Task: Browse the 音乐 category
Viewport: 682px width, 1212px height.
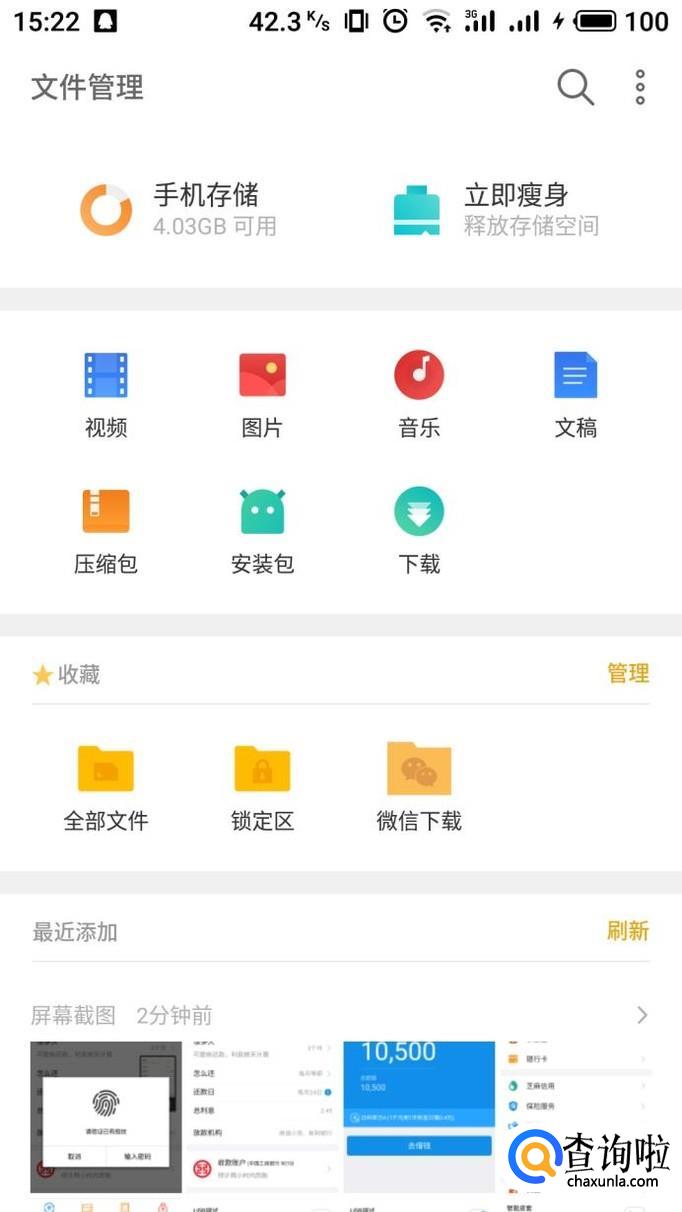Action: tap(419, 395)
